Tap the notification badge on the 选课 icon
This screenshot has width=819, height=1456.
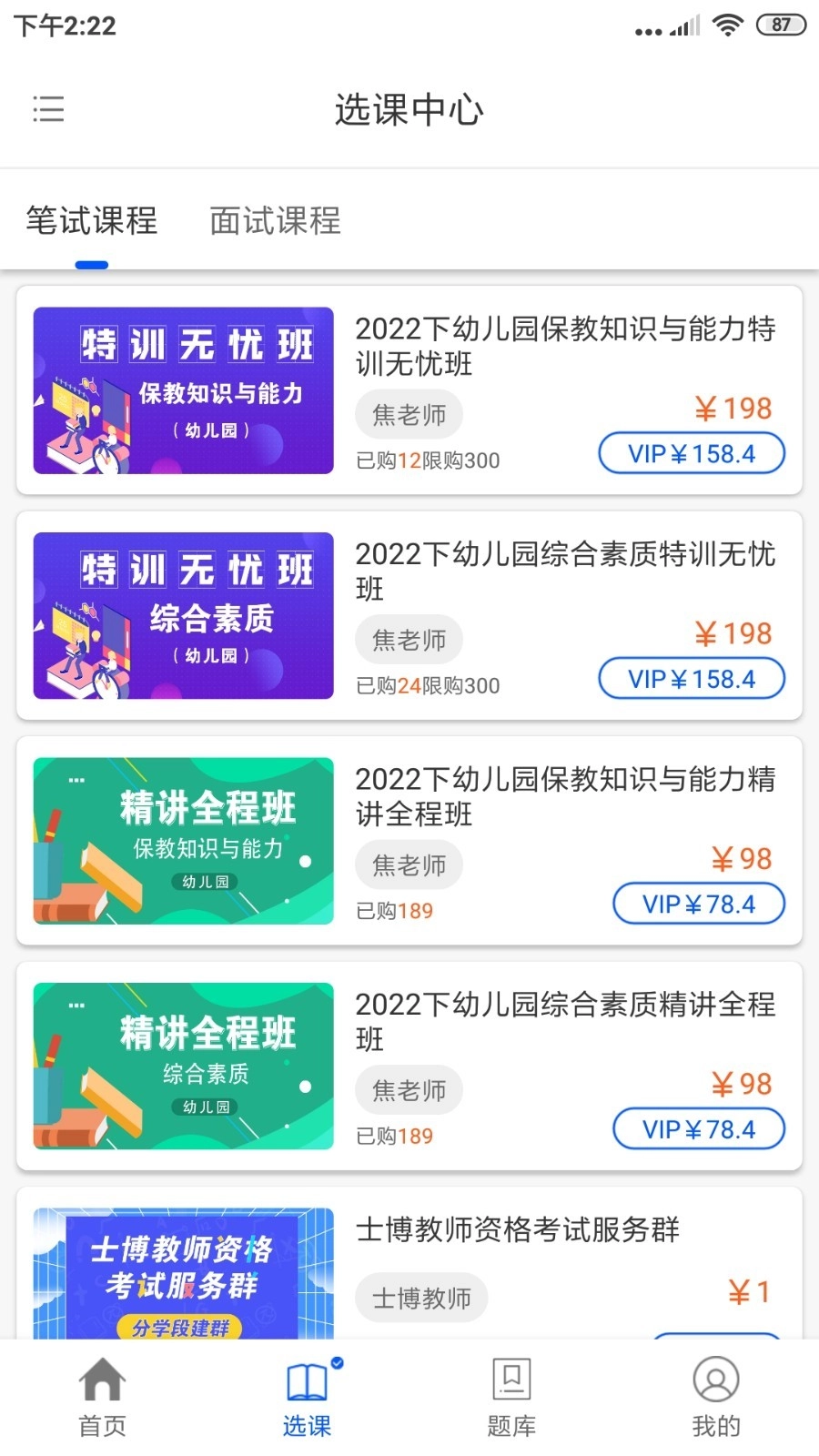[x=336, y=1363]
